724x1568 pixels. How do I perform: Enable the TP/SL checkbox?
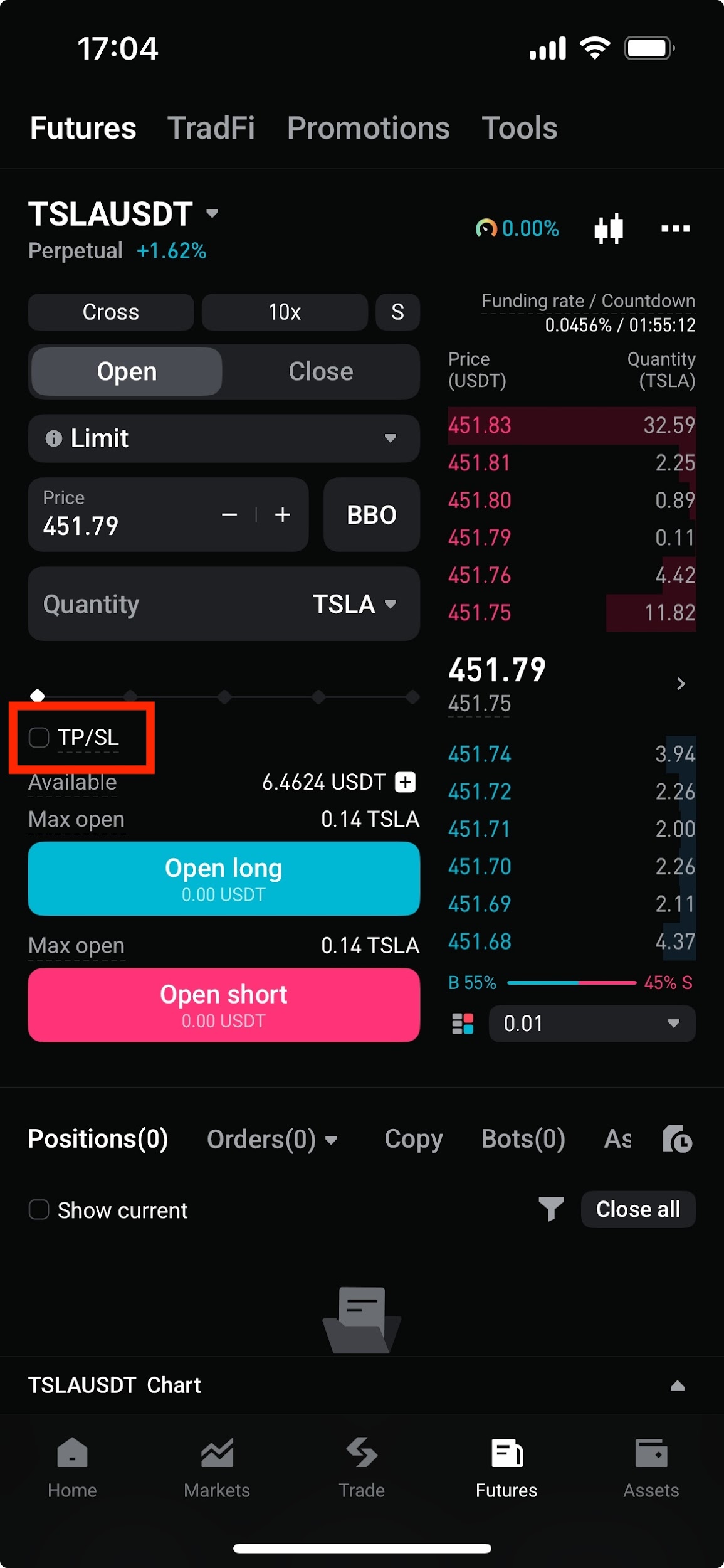click(38, 738)
